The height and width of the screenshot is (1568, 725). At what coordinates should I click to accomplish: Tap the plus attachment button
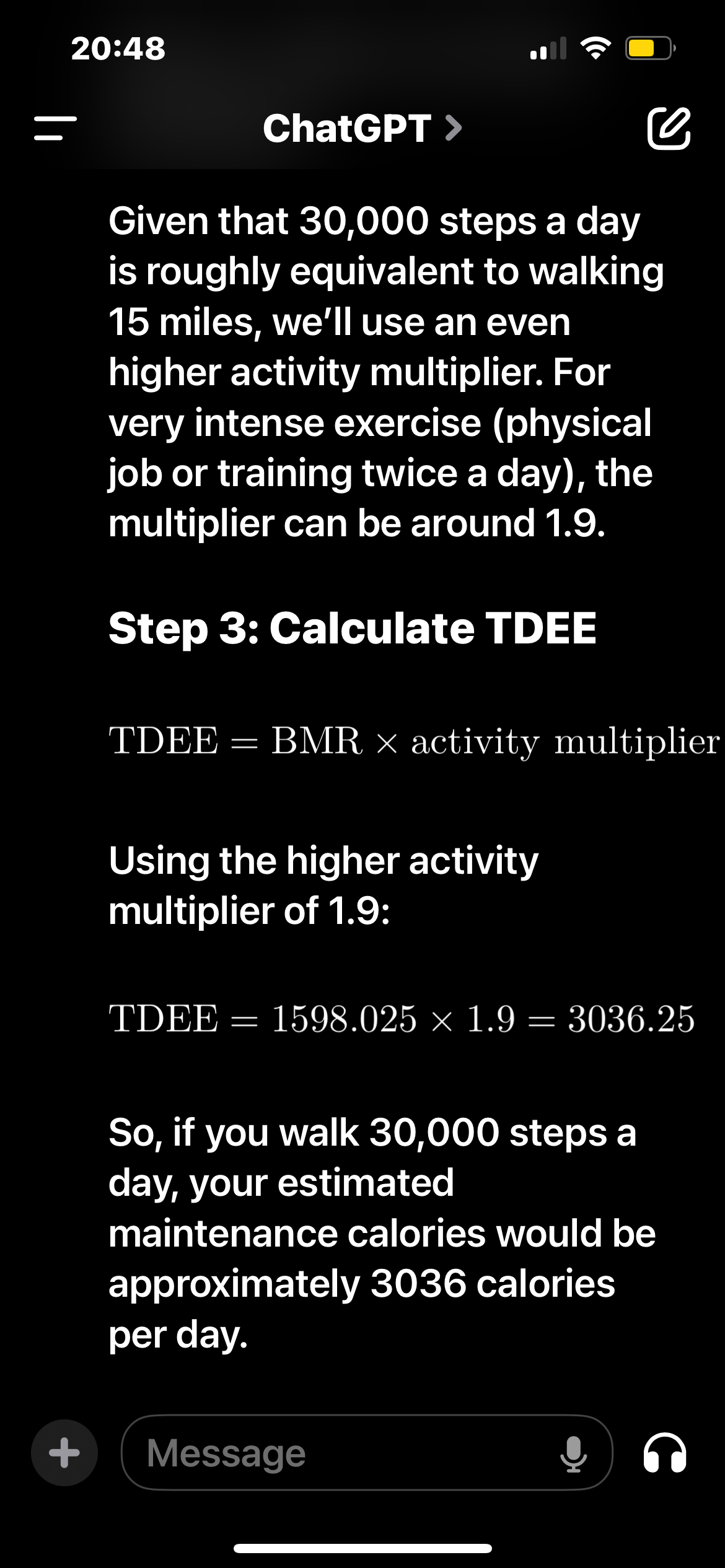pyautogui.click(x=64, y=1453)
